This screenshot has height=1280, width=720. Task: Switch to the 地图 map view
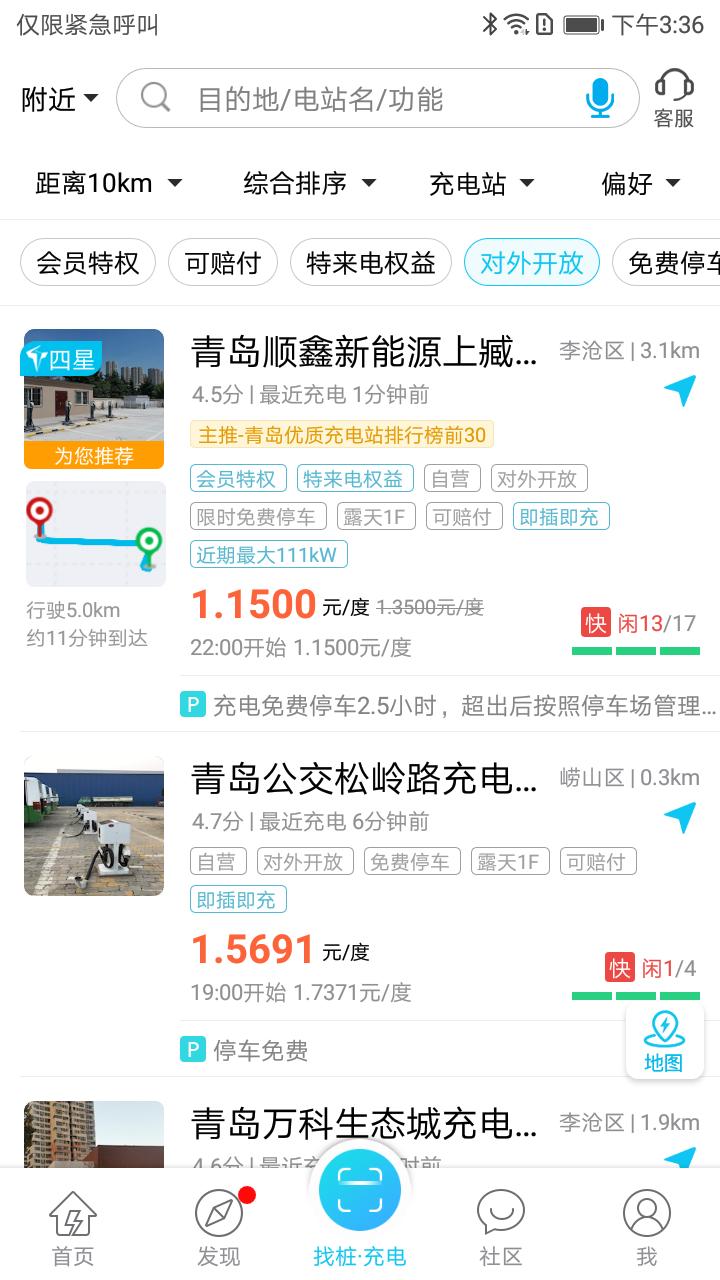point(664,1041)
